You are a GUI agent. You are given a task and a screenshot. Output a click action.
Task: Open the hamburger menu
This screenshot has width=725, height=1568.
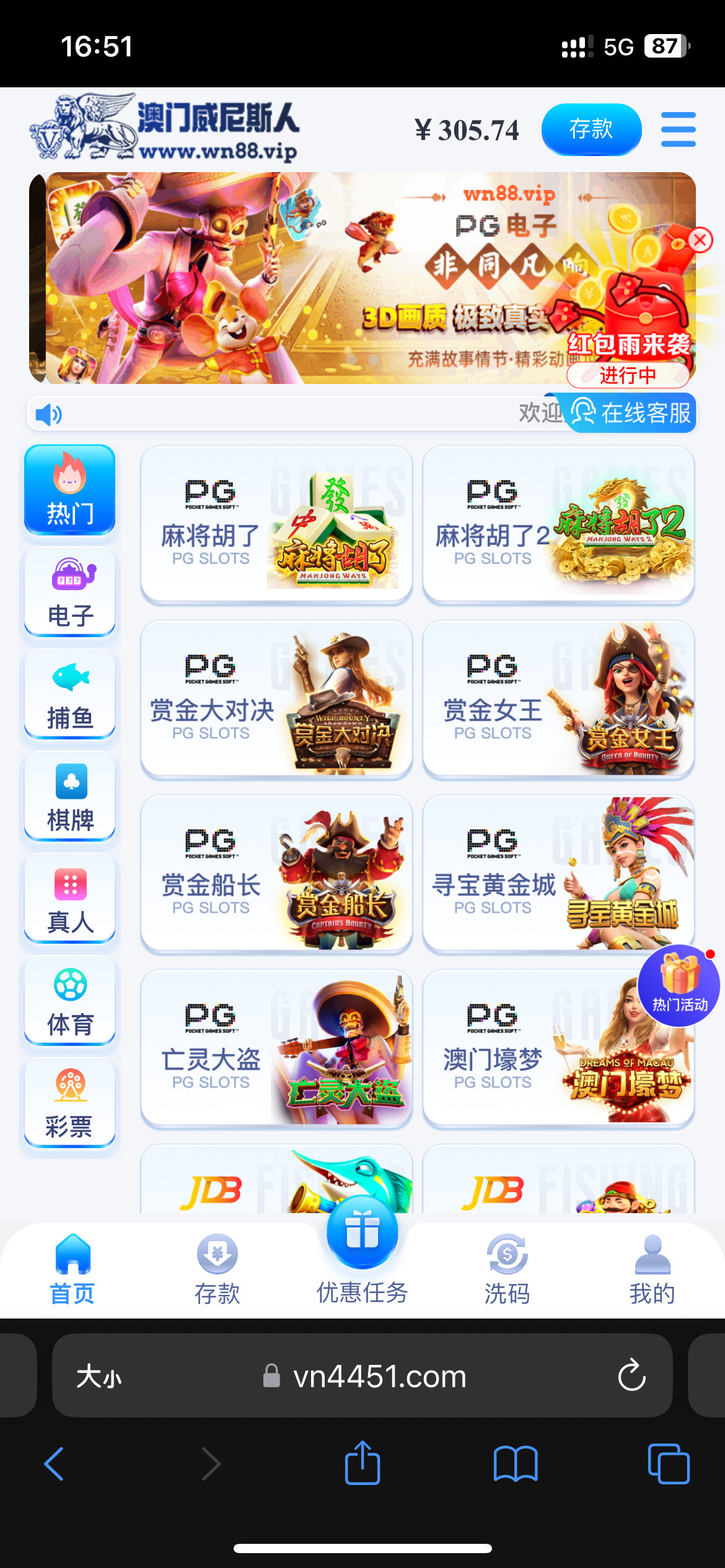pos(678,129)
